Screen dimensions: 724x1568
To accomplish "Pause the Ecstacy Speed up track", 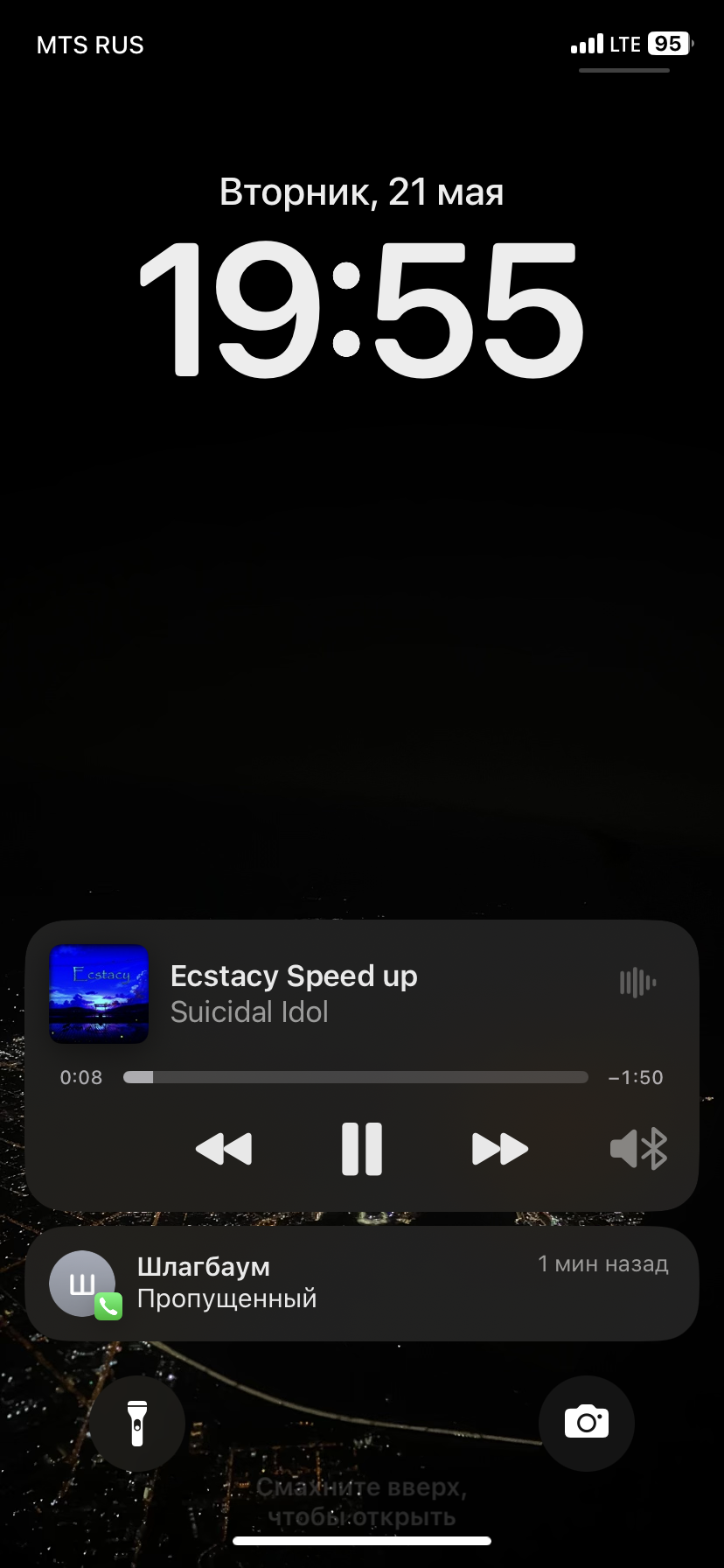I will pyautogui.click(x=361, y=1148).
